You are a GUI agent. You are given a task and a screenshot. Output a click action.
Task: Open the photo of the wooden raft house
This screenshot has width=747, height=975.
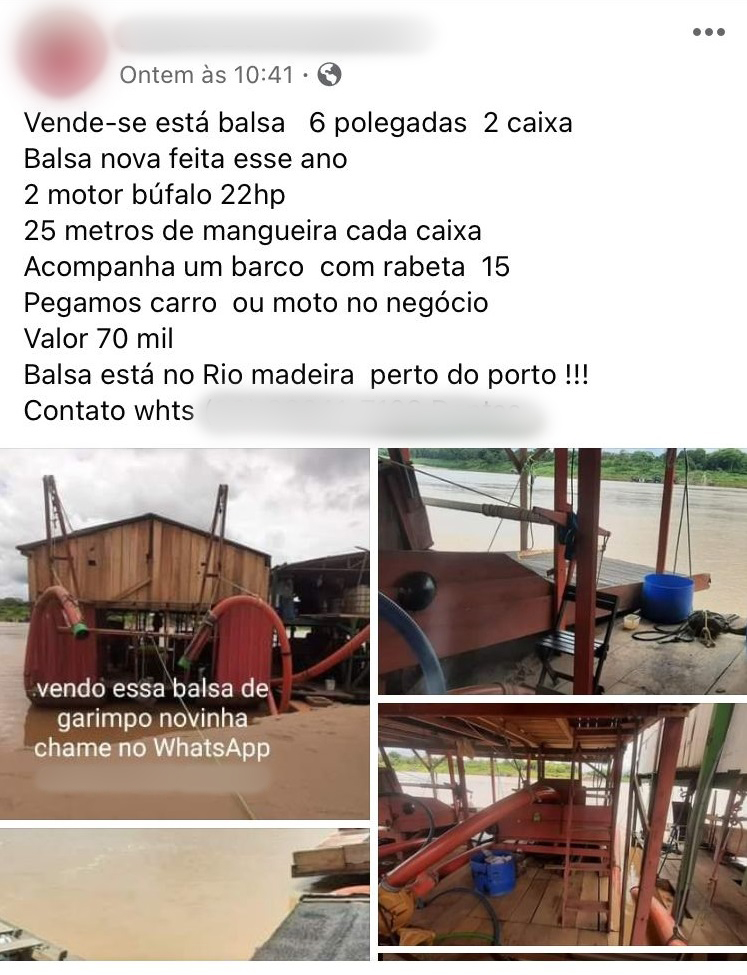coord(185,633)
